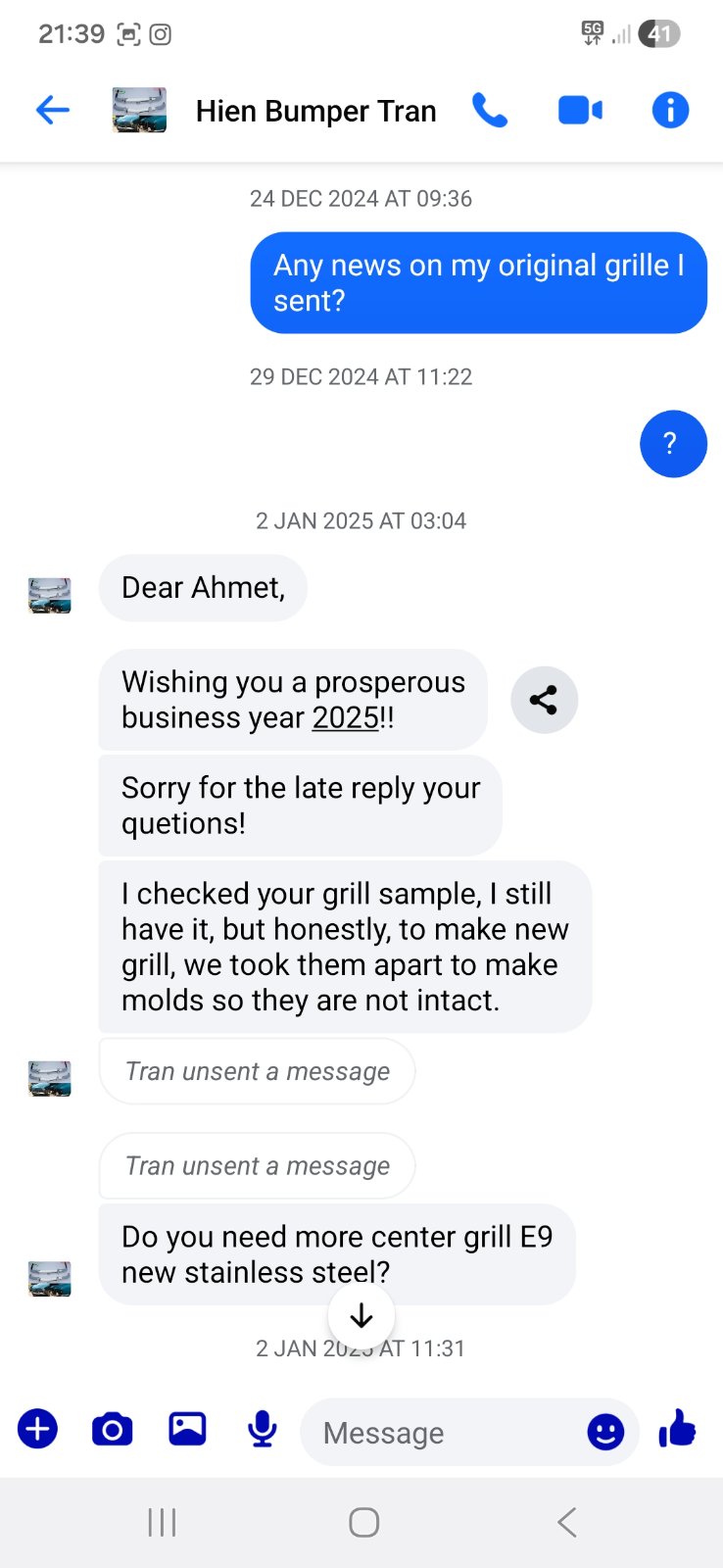Open more options with plus icon
Screen dimensions: 723x1568
(38, 1430)
